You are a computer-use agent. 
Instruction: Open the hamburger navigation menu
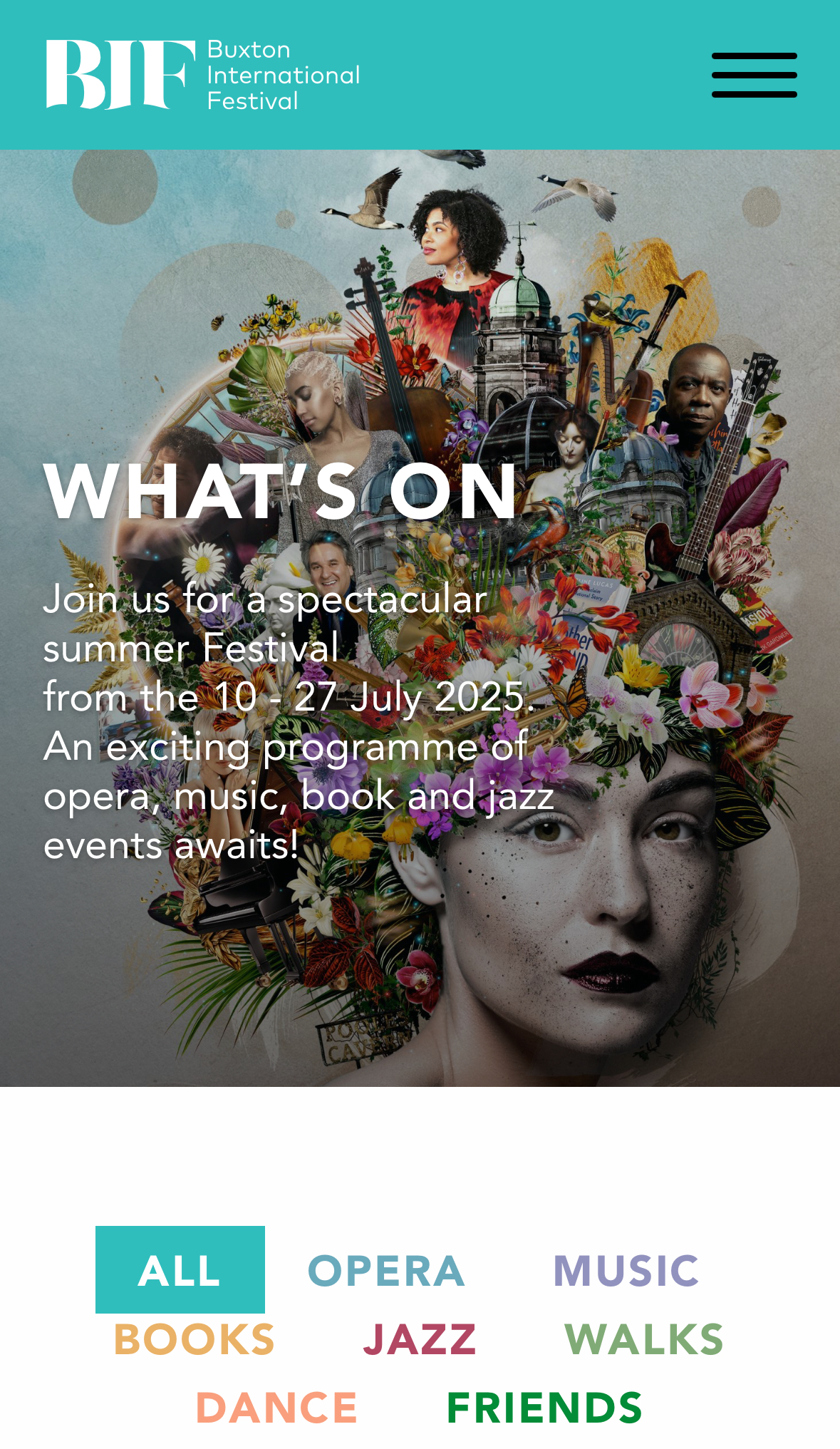754,75
